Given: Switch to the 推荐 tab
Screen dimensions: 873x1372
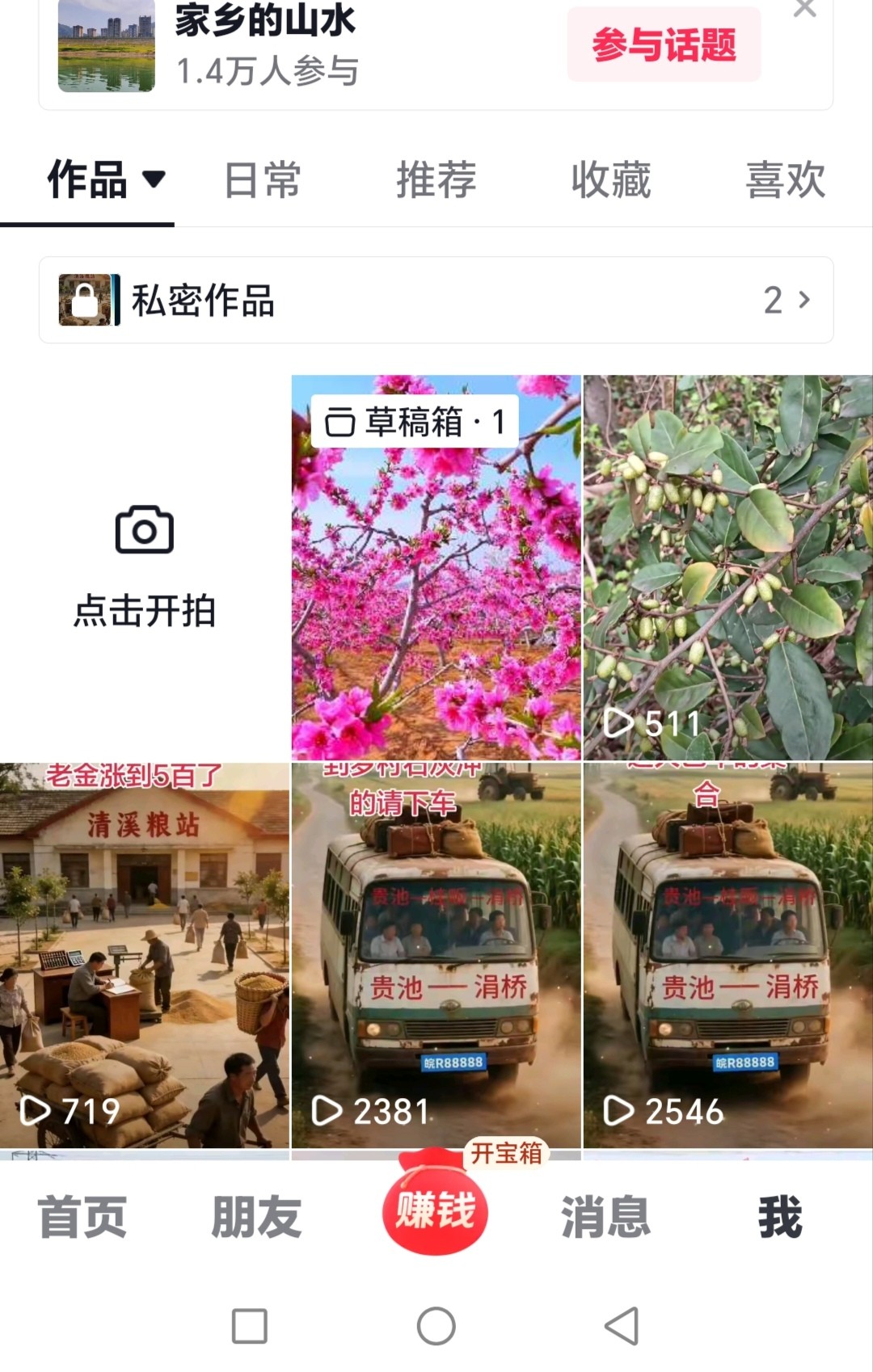Looking at the screenshot, I should pos(436,179).
